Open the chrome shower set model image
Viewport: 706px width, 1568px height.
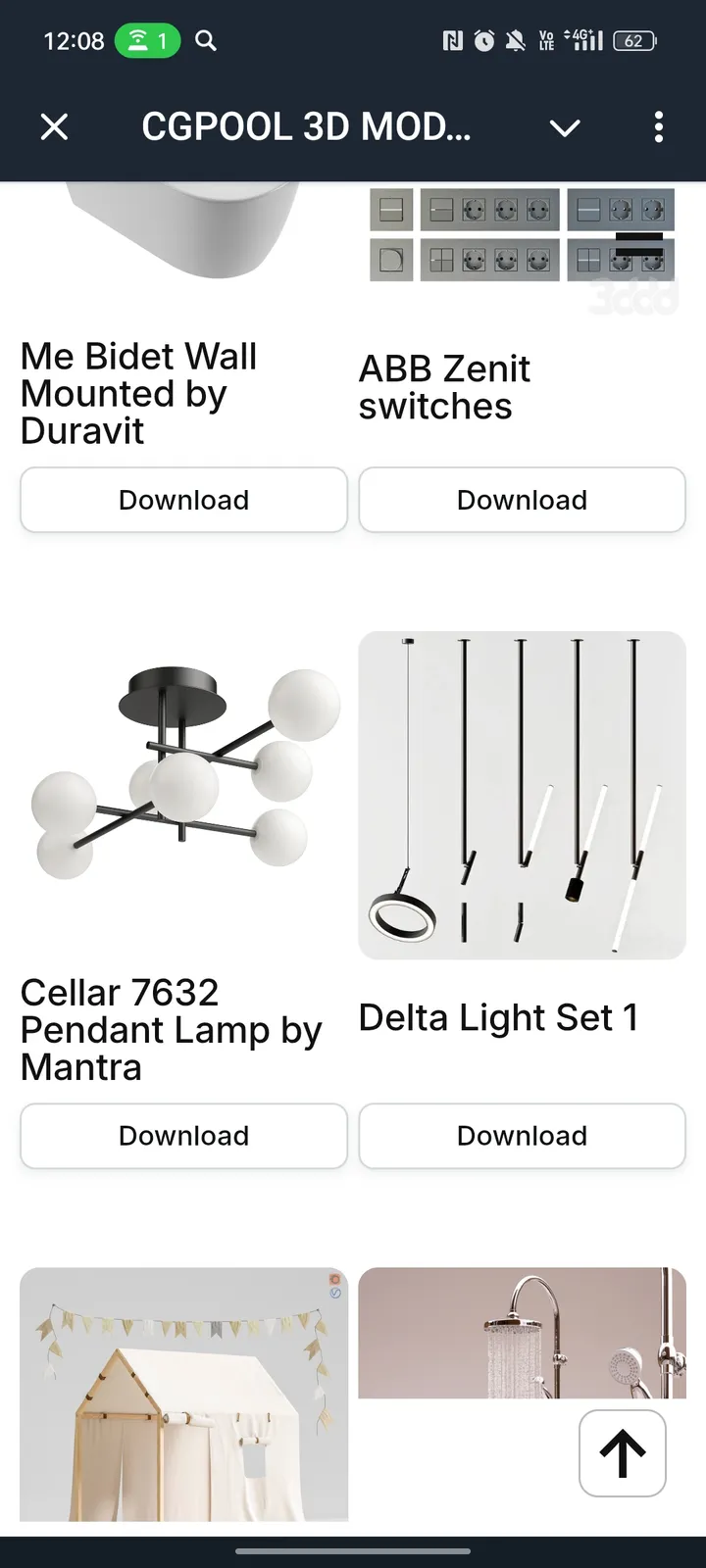[x=461, y=1333]
